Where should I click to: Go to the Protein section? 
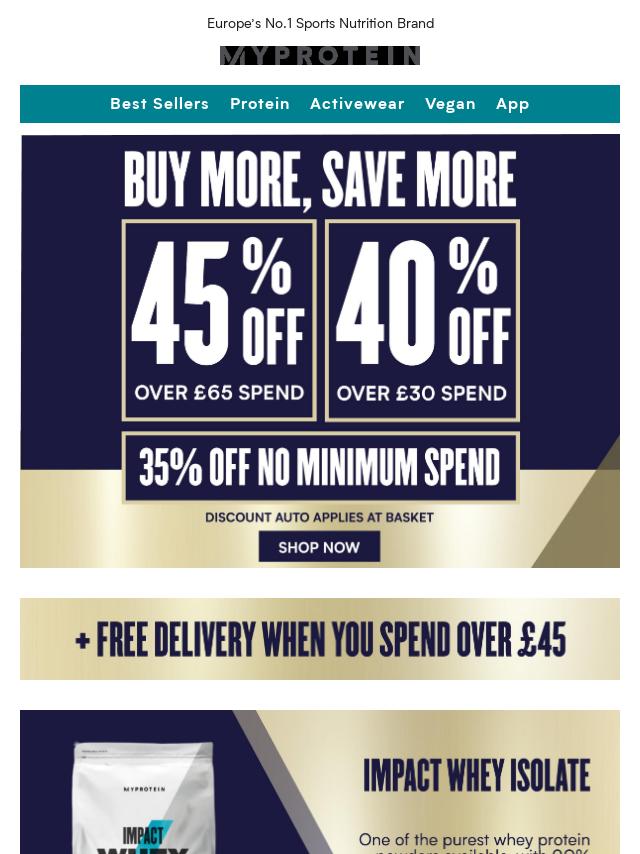pyautogui.click(x=260, y=104)
